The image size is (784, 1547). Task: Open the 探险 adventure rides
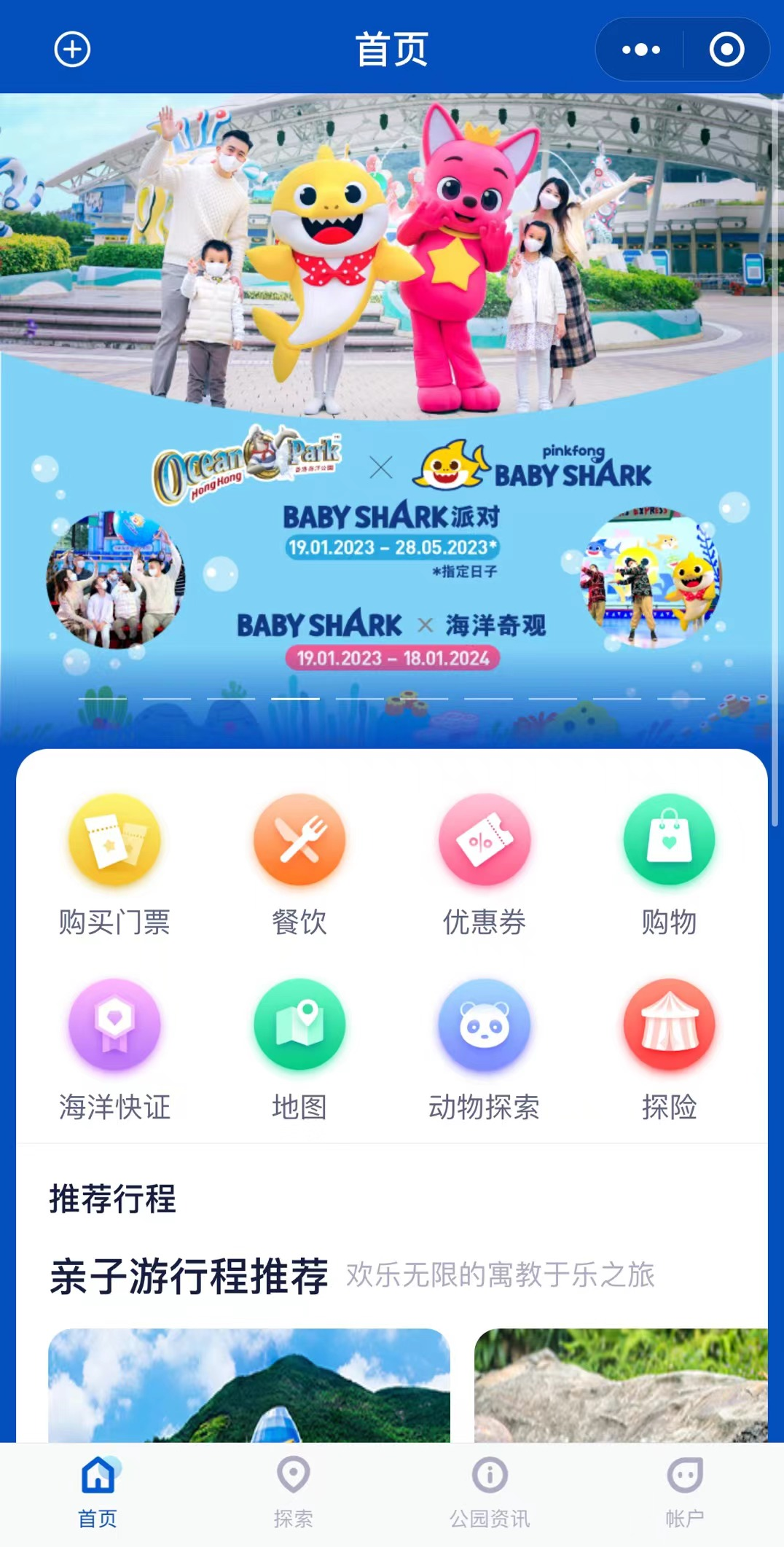pyautogui.click(x=669, y=1049)
